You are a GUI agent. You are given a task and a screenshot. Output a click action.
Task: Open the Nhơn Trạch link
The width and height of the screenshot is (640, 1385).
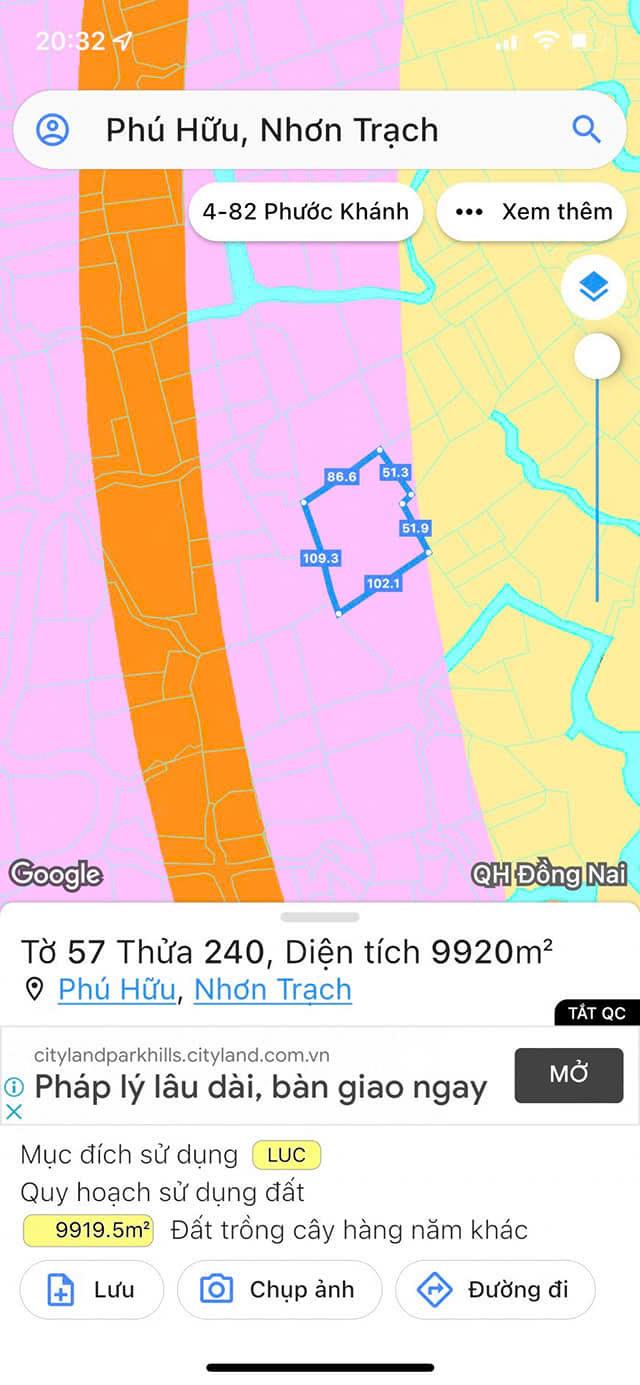[272, 990]
